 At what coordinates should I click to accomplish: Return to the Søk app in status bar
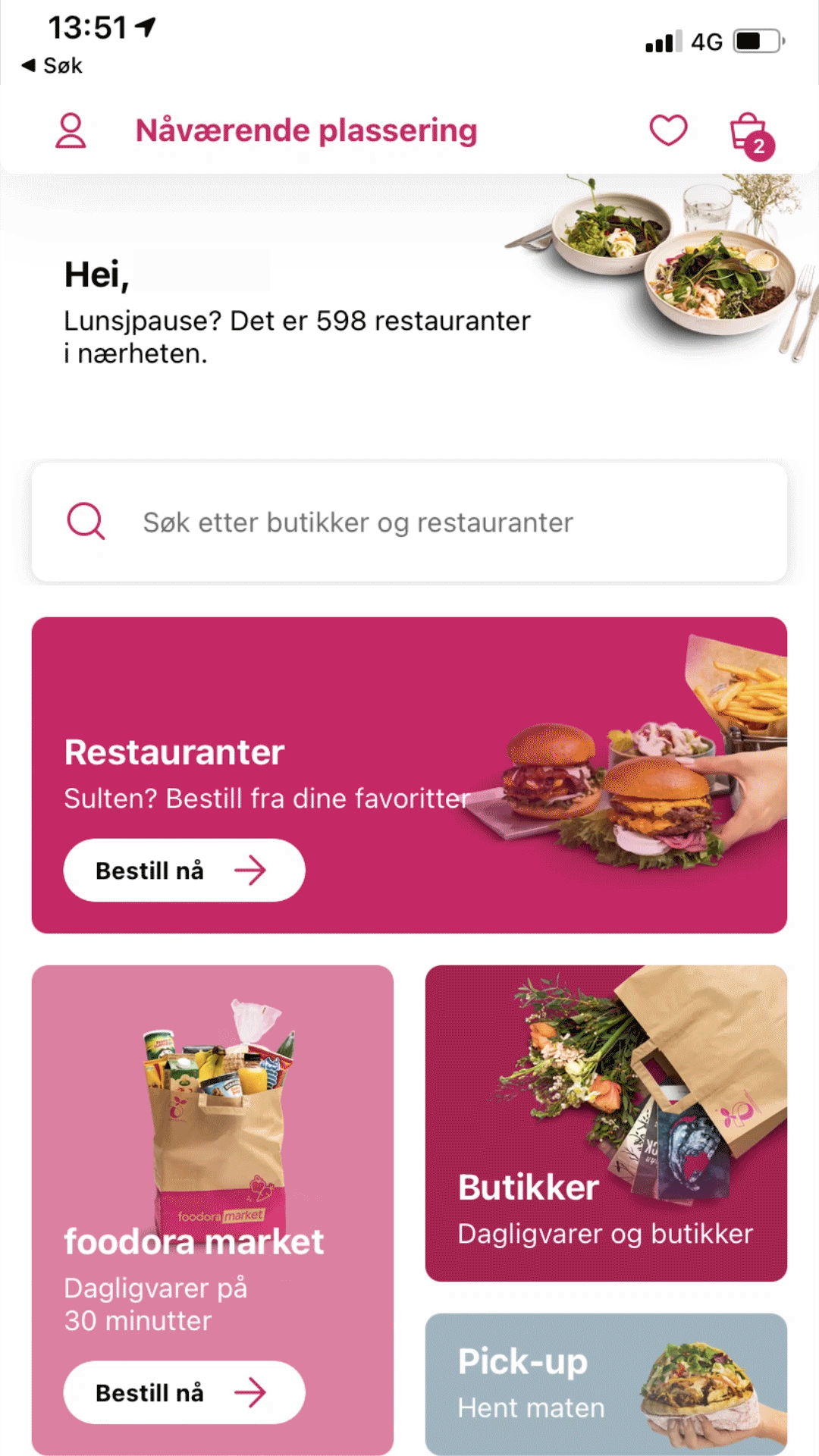(52, 66)
